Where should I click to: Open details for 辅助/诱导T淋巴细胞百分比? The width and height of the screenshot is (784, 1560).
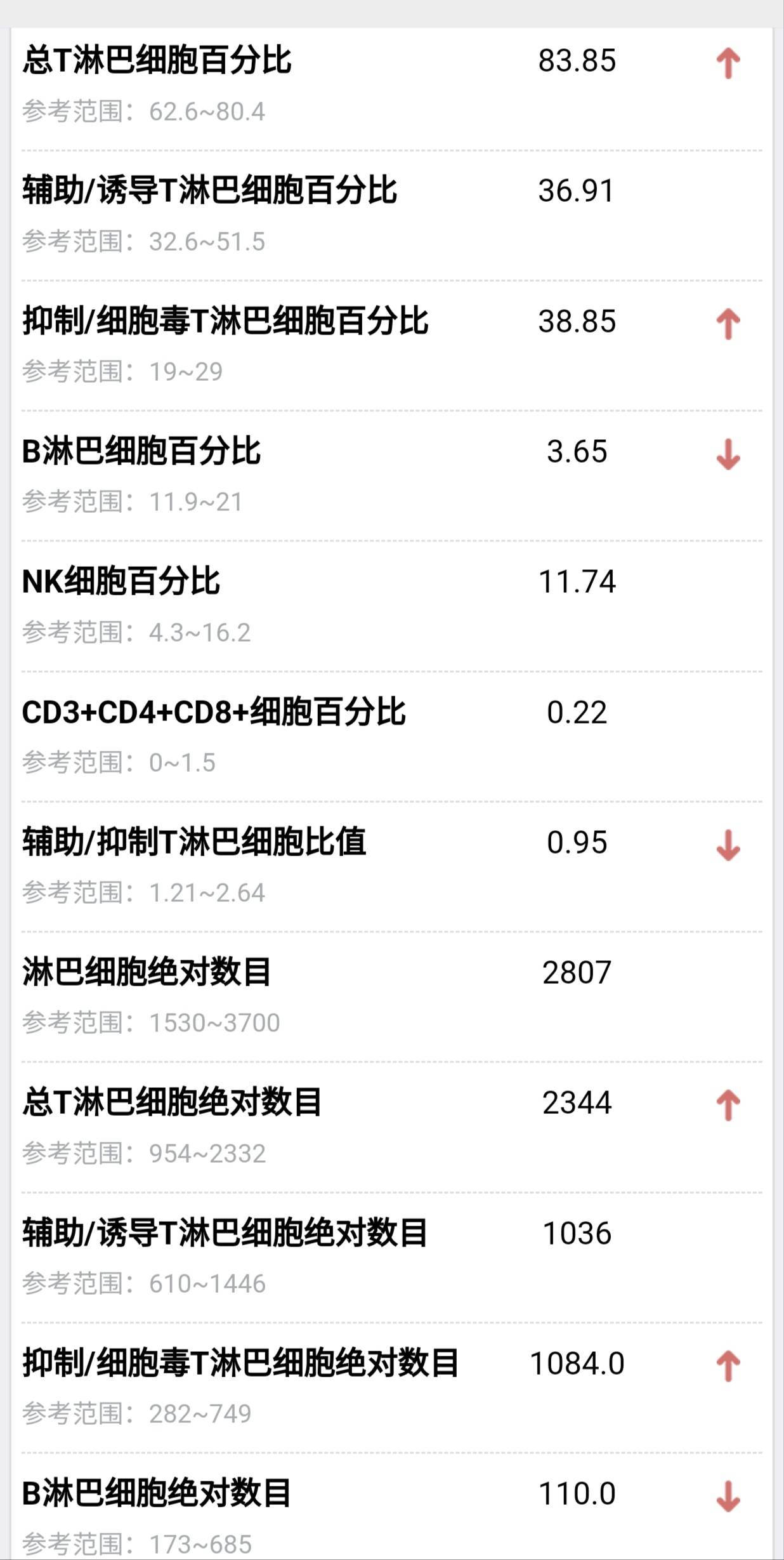[x=209, y=192]
